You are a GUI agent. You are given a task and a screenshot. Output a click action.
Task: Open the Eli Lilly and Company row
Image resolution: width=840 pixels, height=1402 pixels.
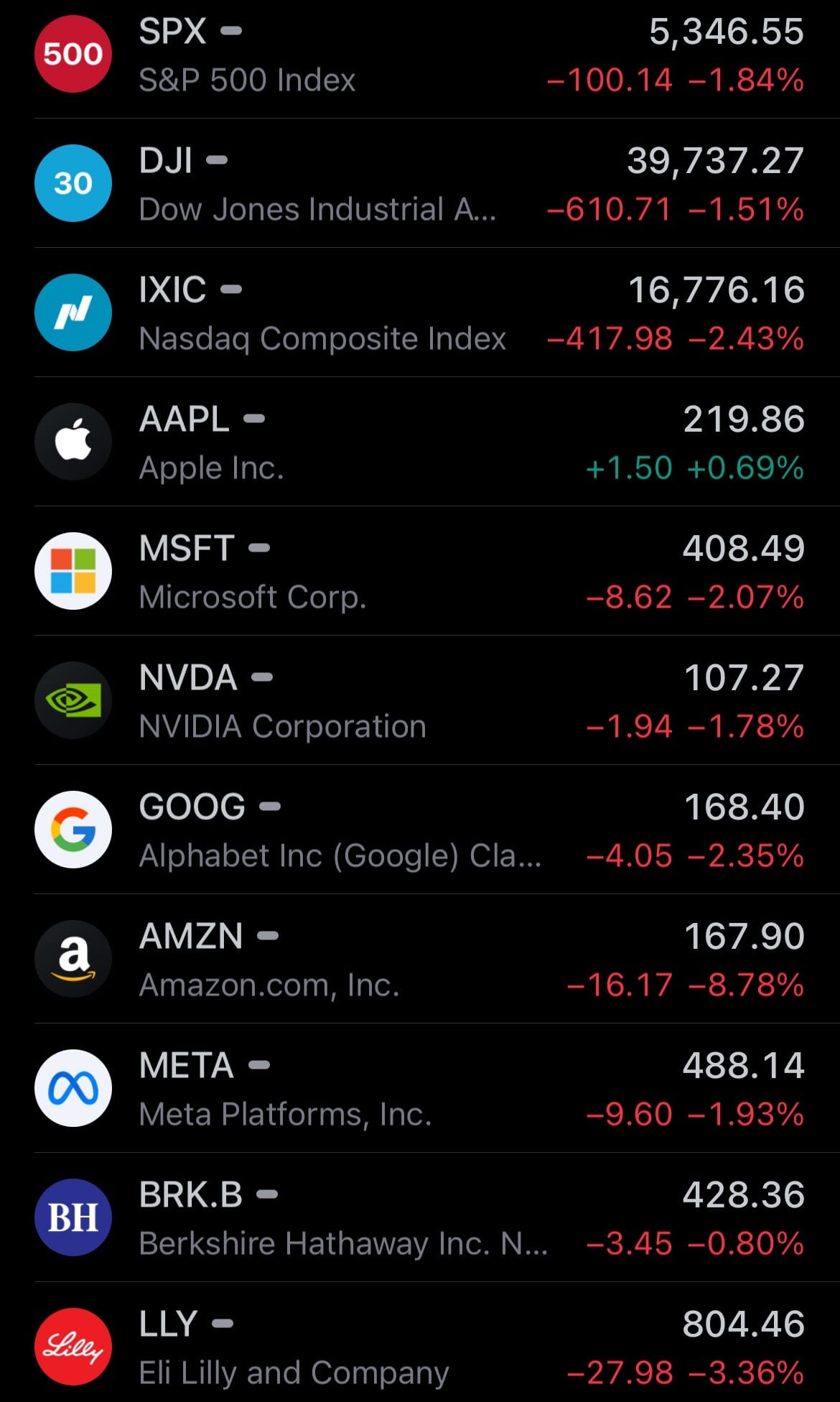pos(420,1347)
